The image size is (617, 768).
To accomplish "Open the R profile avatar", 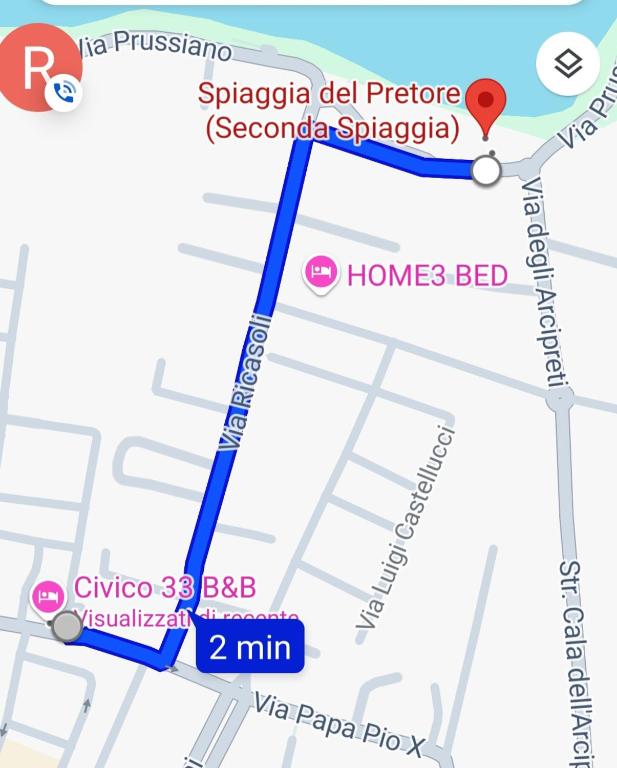I will pos(40,68).
